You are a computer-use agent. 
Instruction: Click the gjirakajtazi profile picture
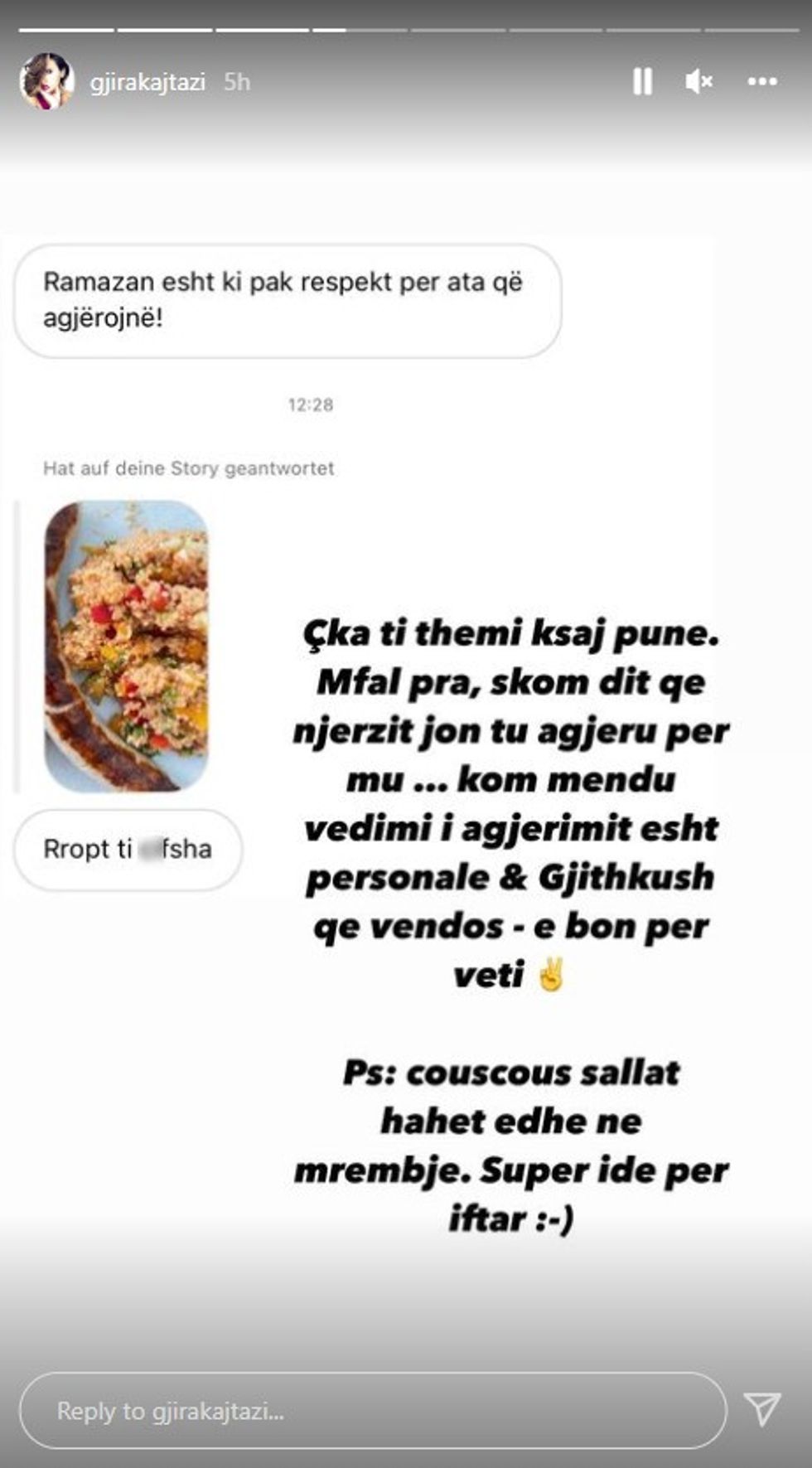(x=44, y=81)
